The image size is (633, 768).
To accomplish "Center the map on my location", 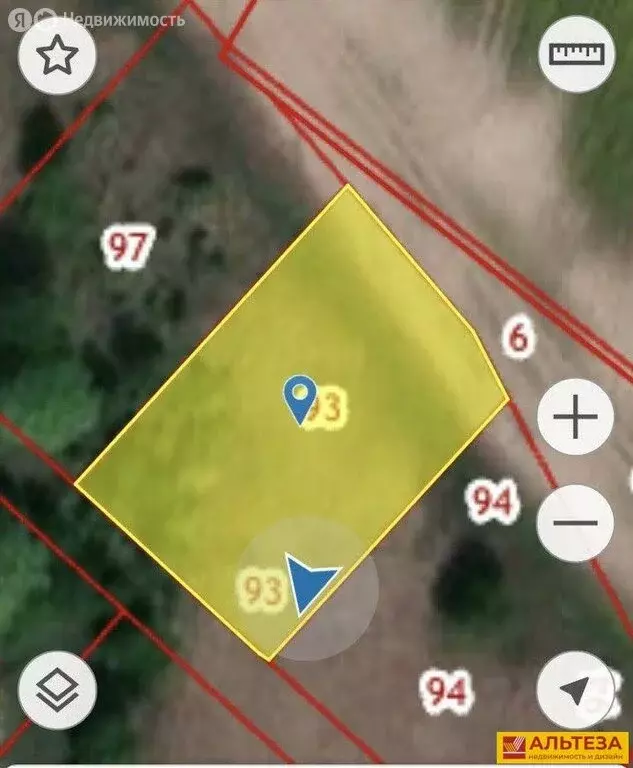I will (x=575, y=690).
